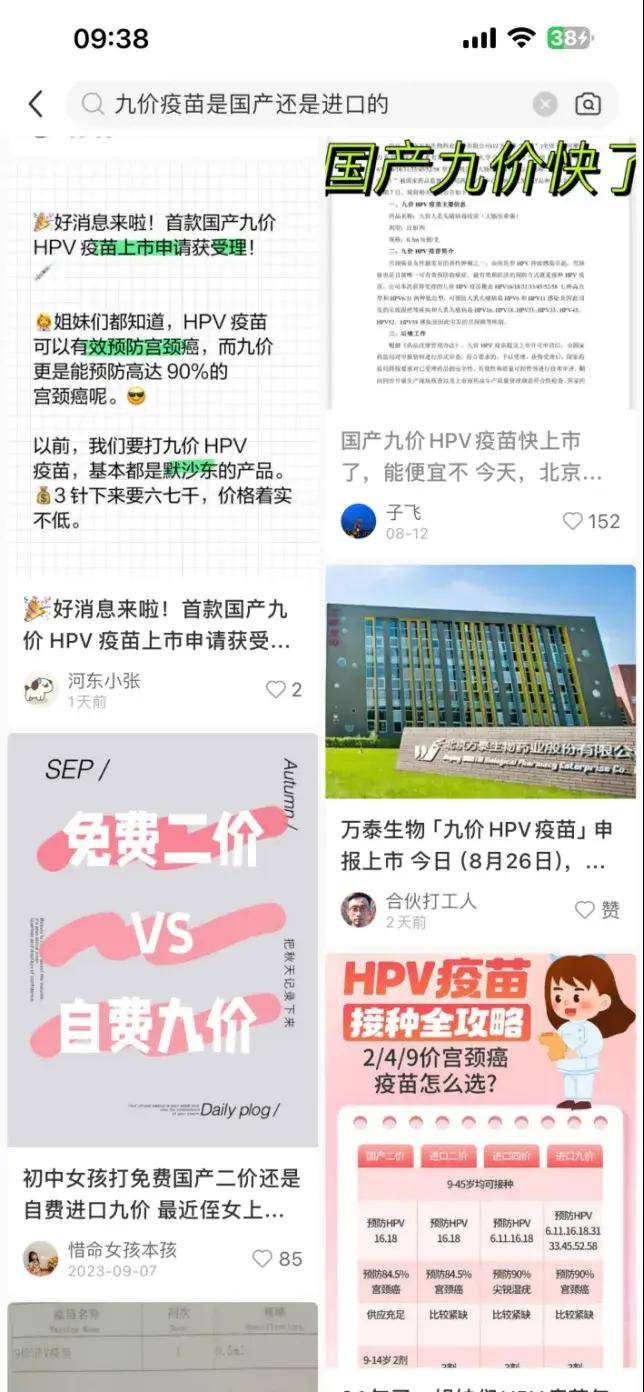Screen dimensions: 644x1392
Task: Open camera image search
Action: tap(589, 104)
